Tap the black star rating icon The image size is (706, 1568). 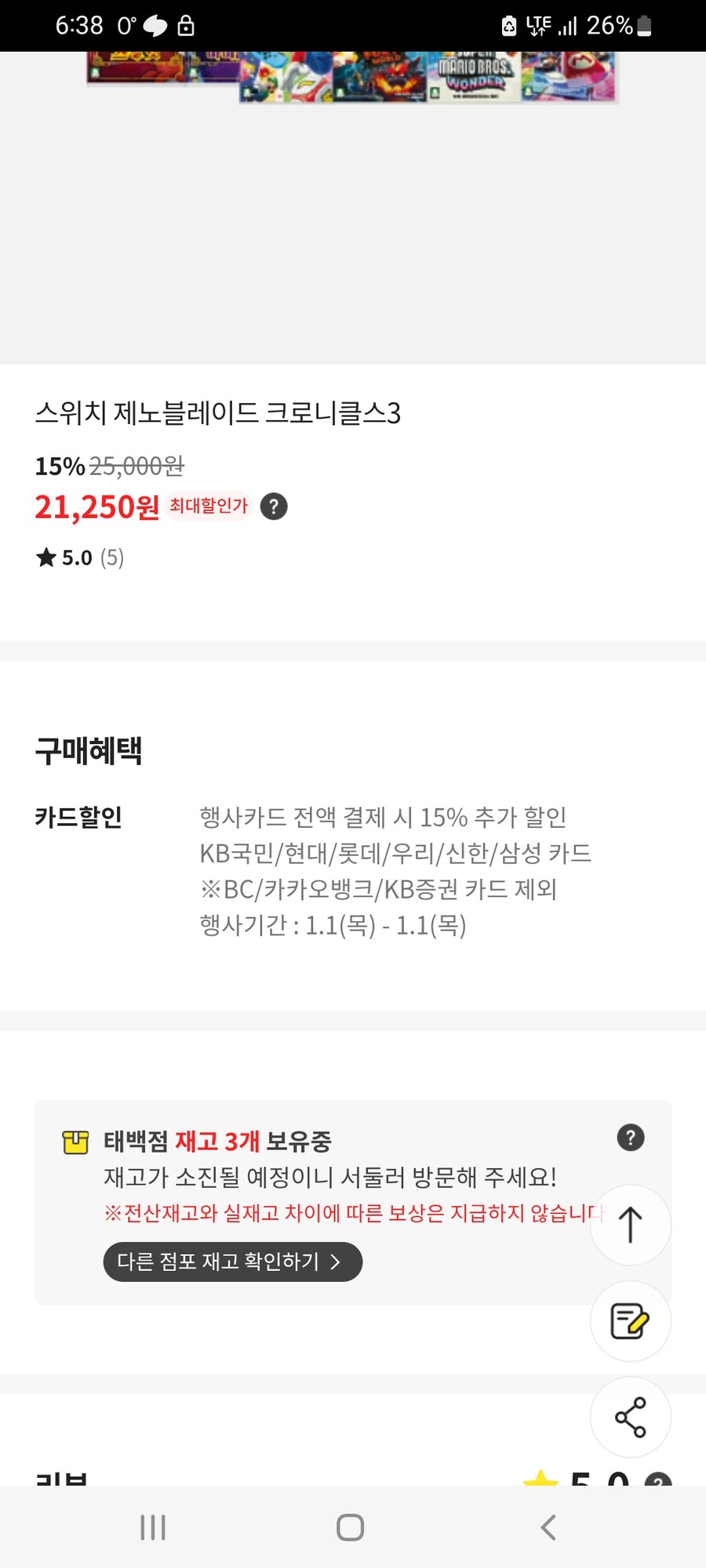pos(46,557)
